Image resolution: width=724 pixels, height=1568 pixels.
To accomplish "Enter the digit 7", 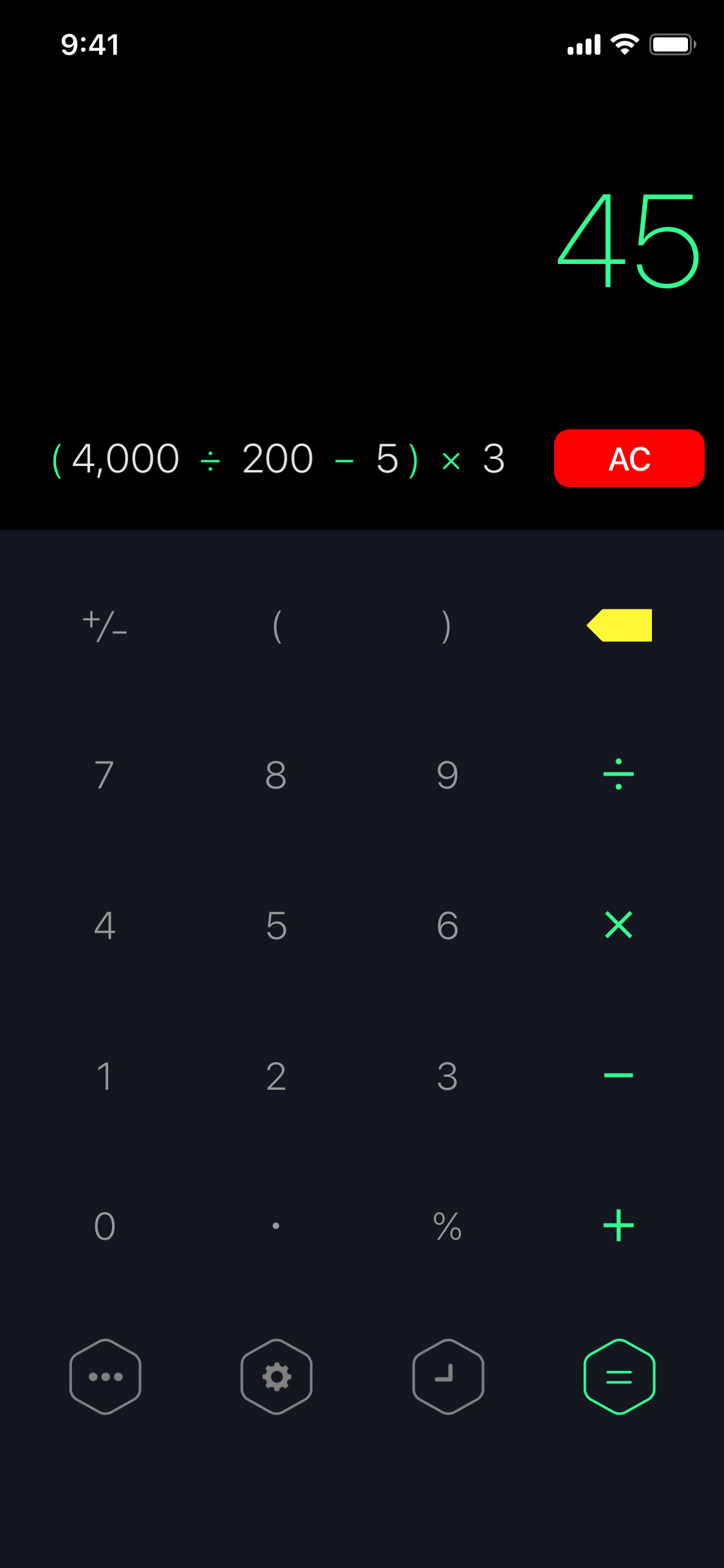I will click(104, 774).
